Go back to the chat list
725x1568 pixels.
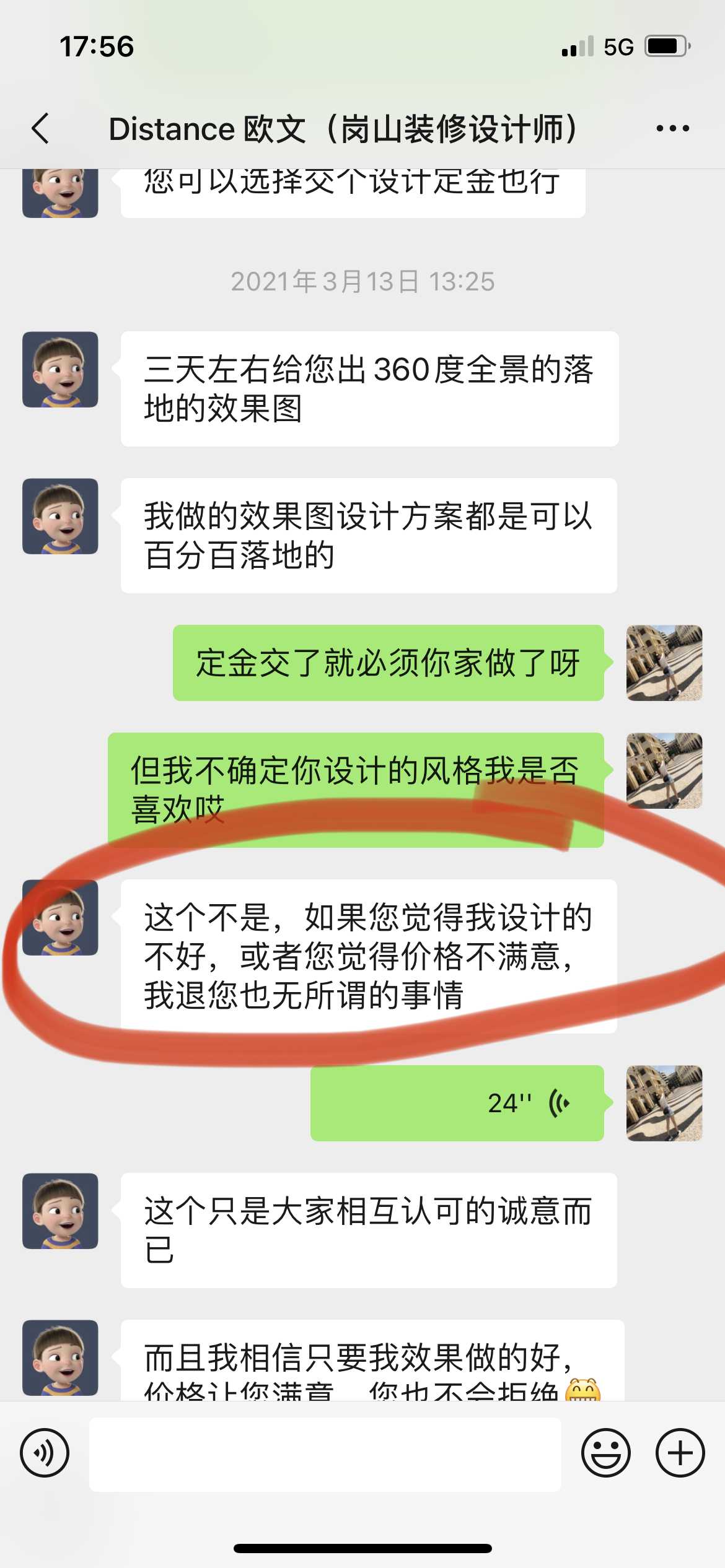pyautogui.click(x=41, y=129)
